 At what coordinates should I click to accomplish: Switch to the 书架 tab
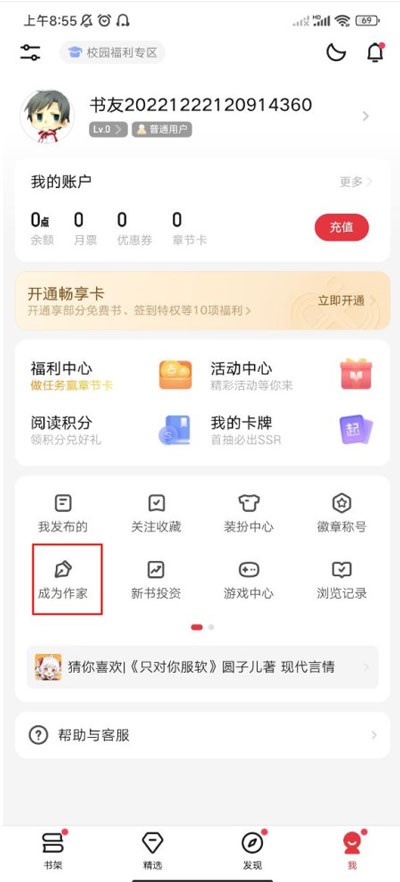click(x=53, y=849)
